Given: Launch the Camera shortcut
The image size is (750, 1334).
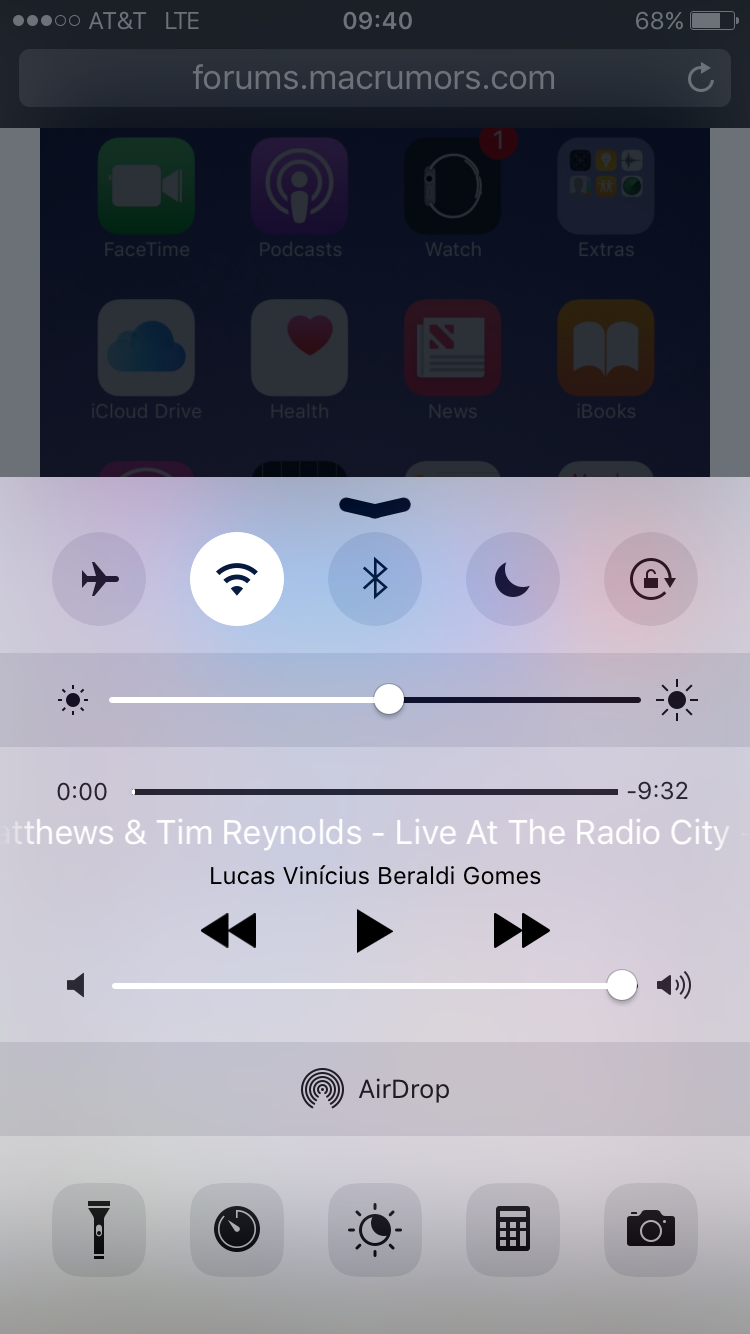Looking at the screenshot, I should (x=651, y=1229).
